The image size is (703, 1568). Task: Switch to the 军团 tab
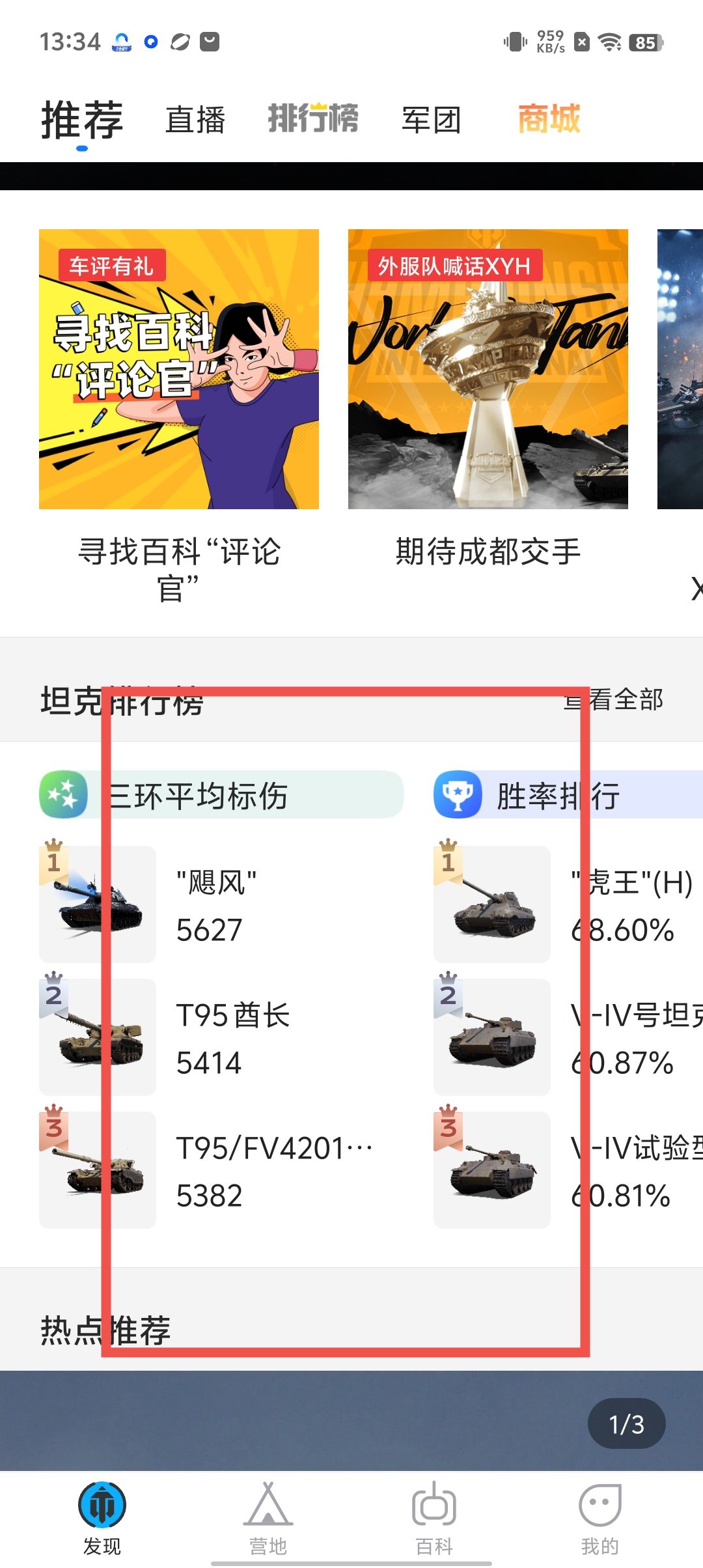pos(431,120)
